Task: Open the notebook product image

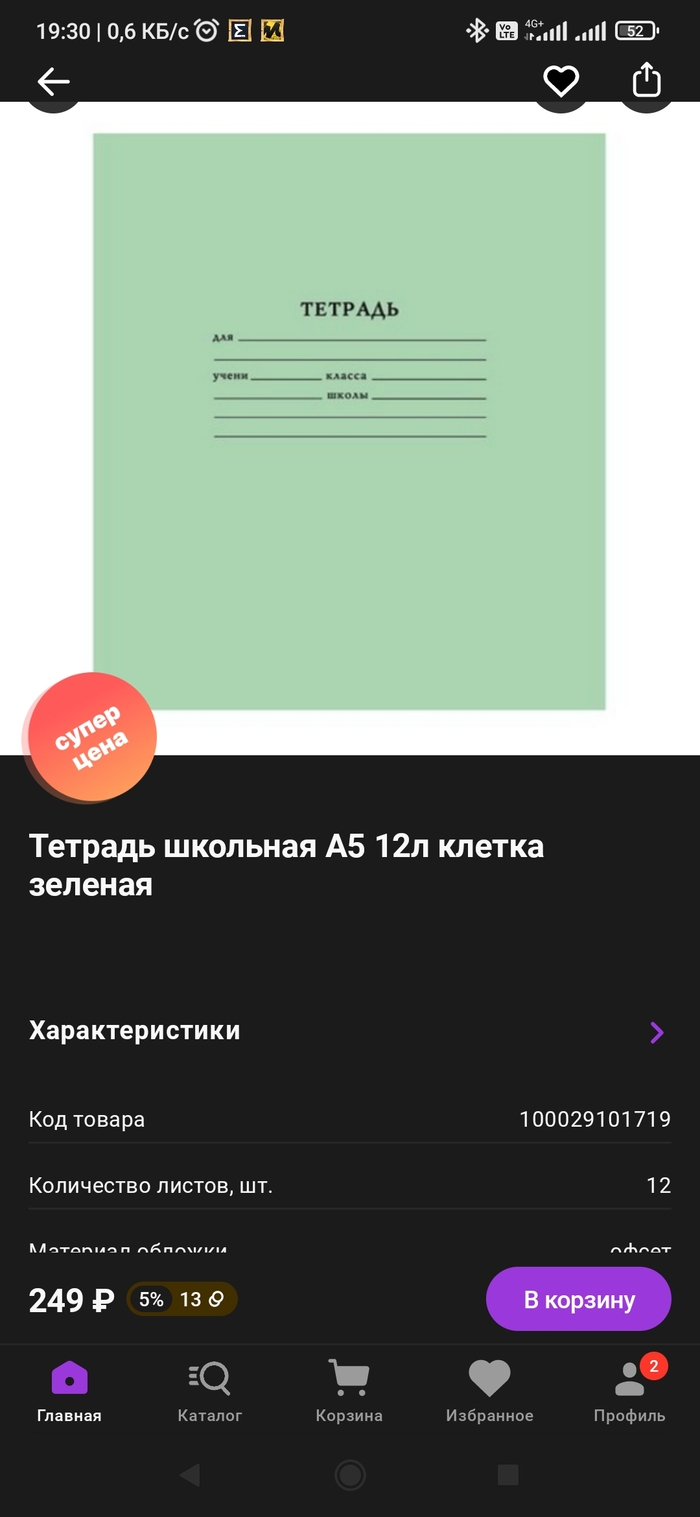Action: tap(349, 421)
